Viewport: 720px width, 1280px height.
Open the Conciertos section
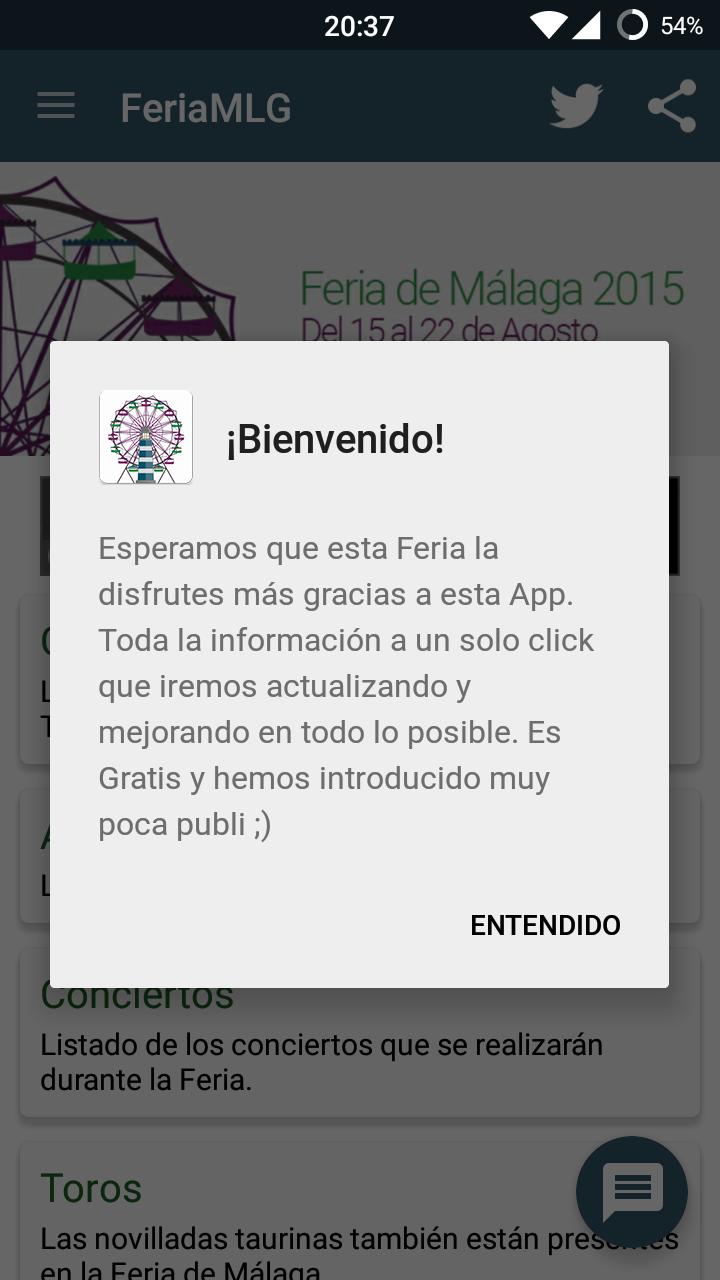pos(136,995)
